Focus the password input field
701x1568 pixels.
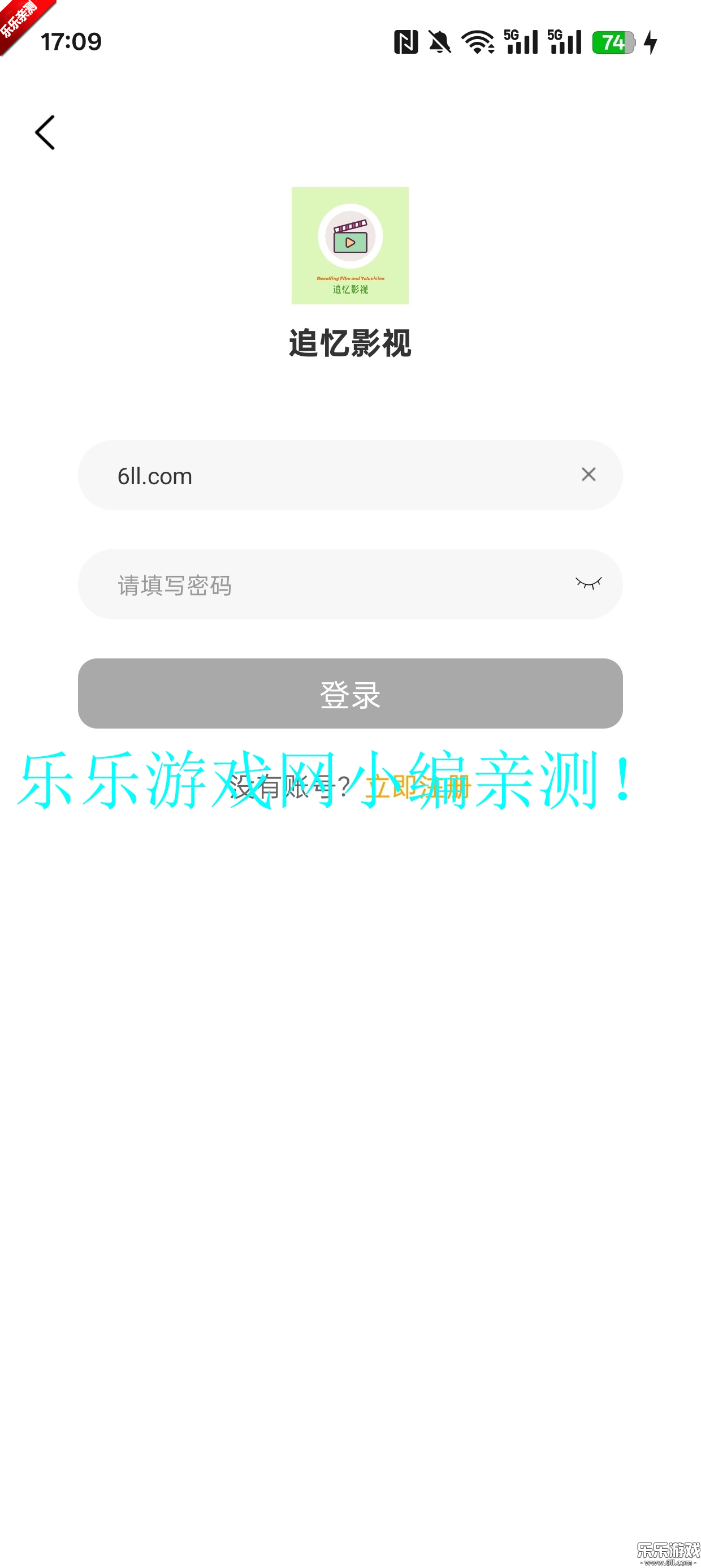tap(328, 585)
